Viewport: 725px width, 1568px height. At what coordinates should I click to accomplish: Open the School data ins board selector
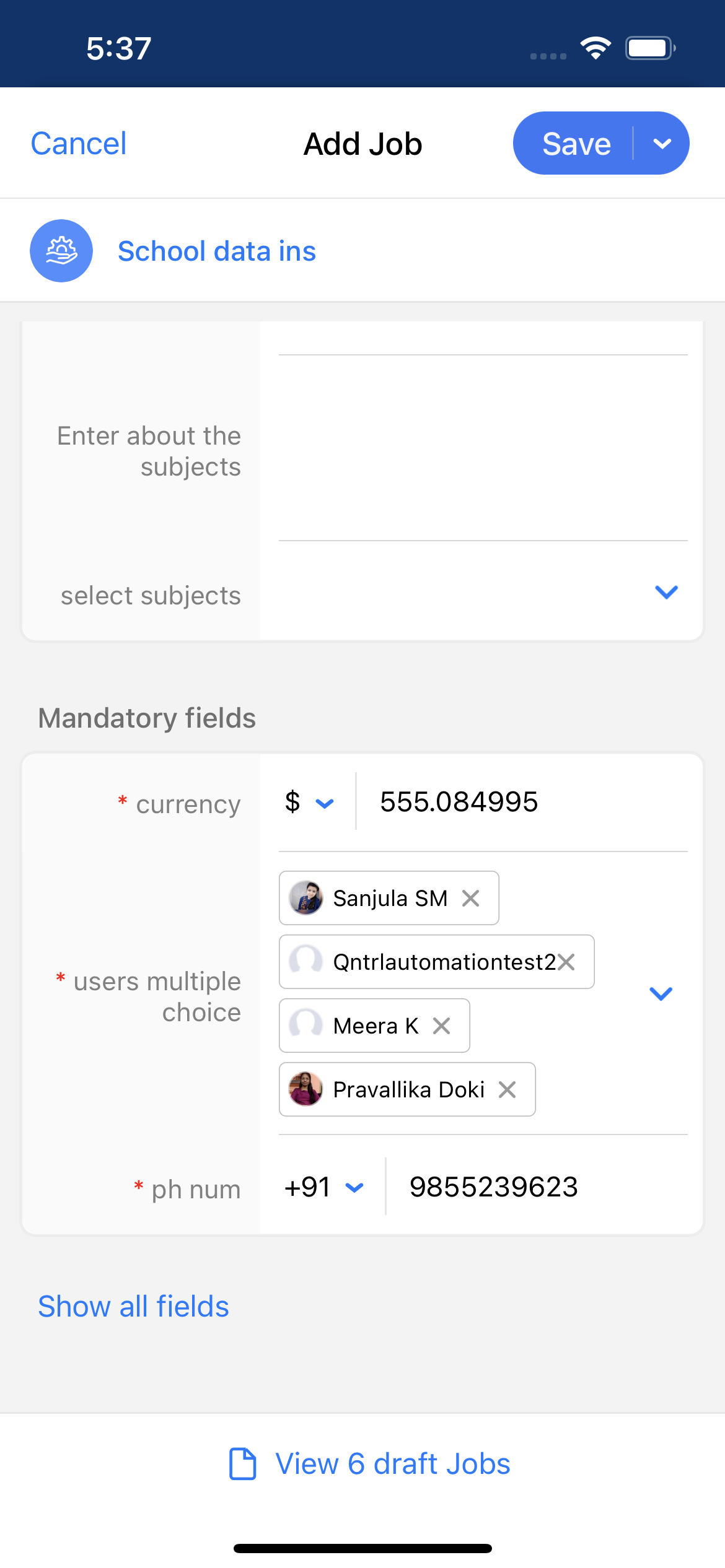(x=216, y=251)
